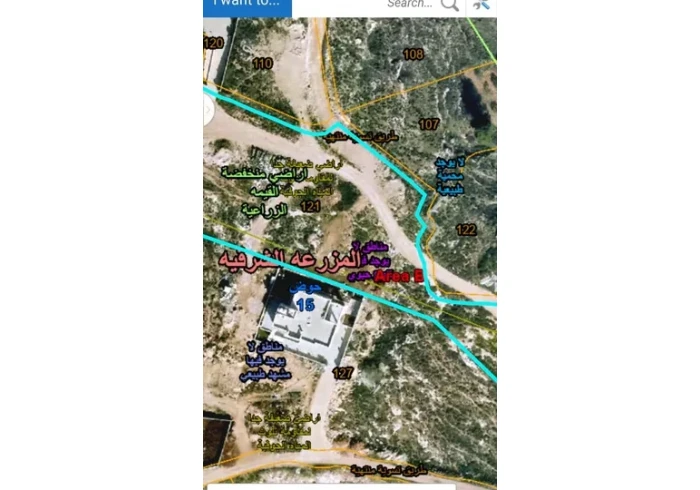
Task: Open the "I want to..." menu
Action: coord(247,4)
